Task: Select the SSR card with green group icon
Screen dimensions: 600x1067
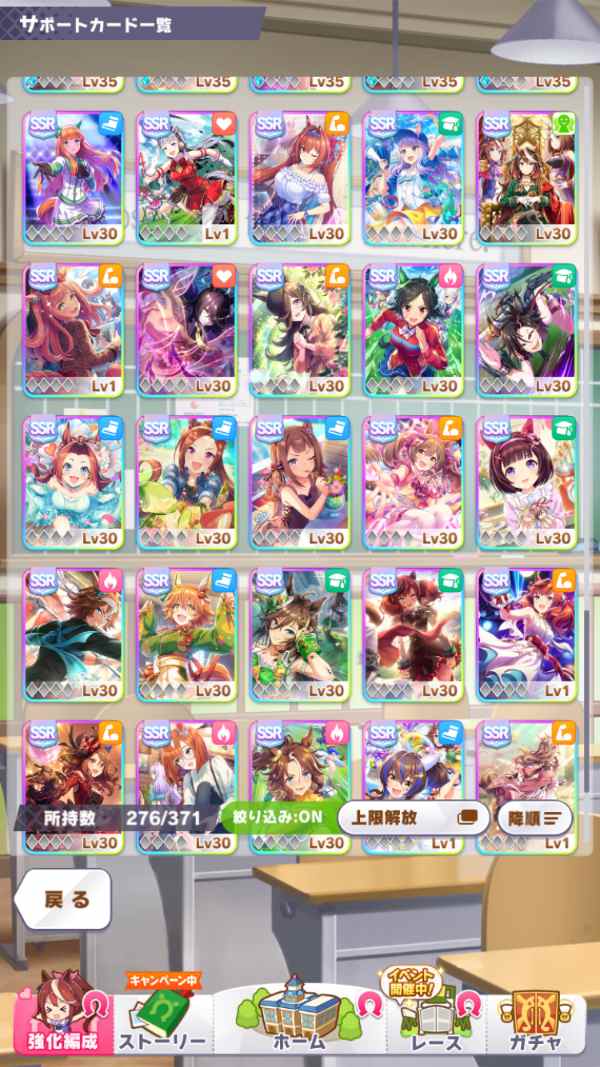Action: point(527,177)
